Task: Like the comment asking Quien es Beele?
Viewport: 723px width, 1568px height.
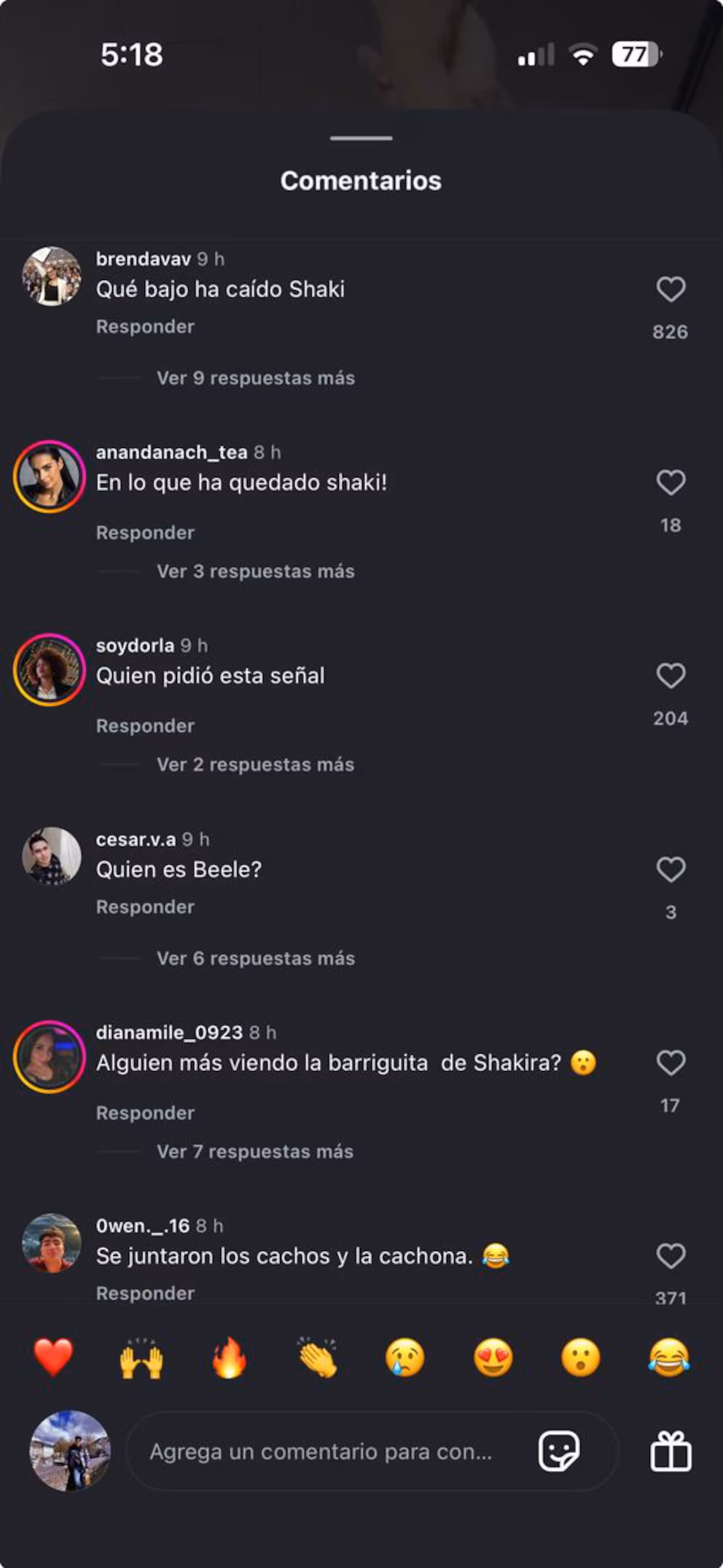Action: [x=671, y=869]
